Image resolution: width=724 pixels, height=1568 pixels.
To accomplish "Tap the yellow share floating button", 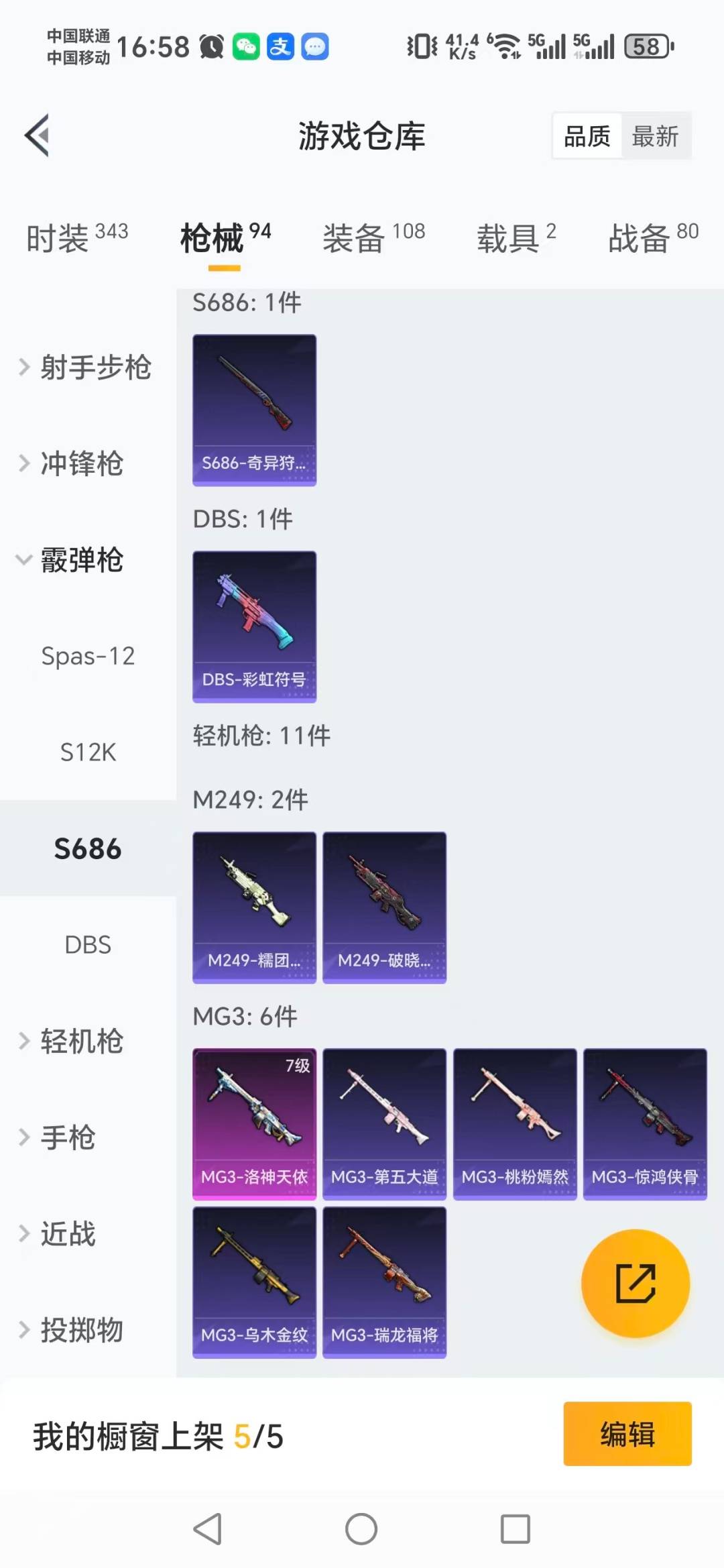I will click(634, 1283).
